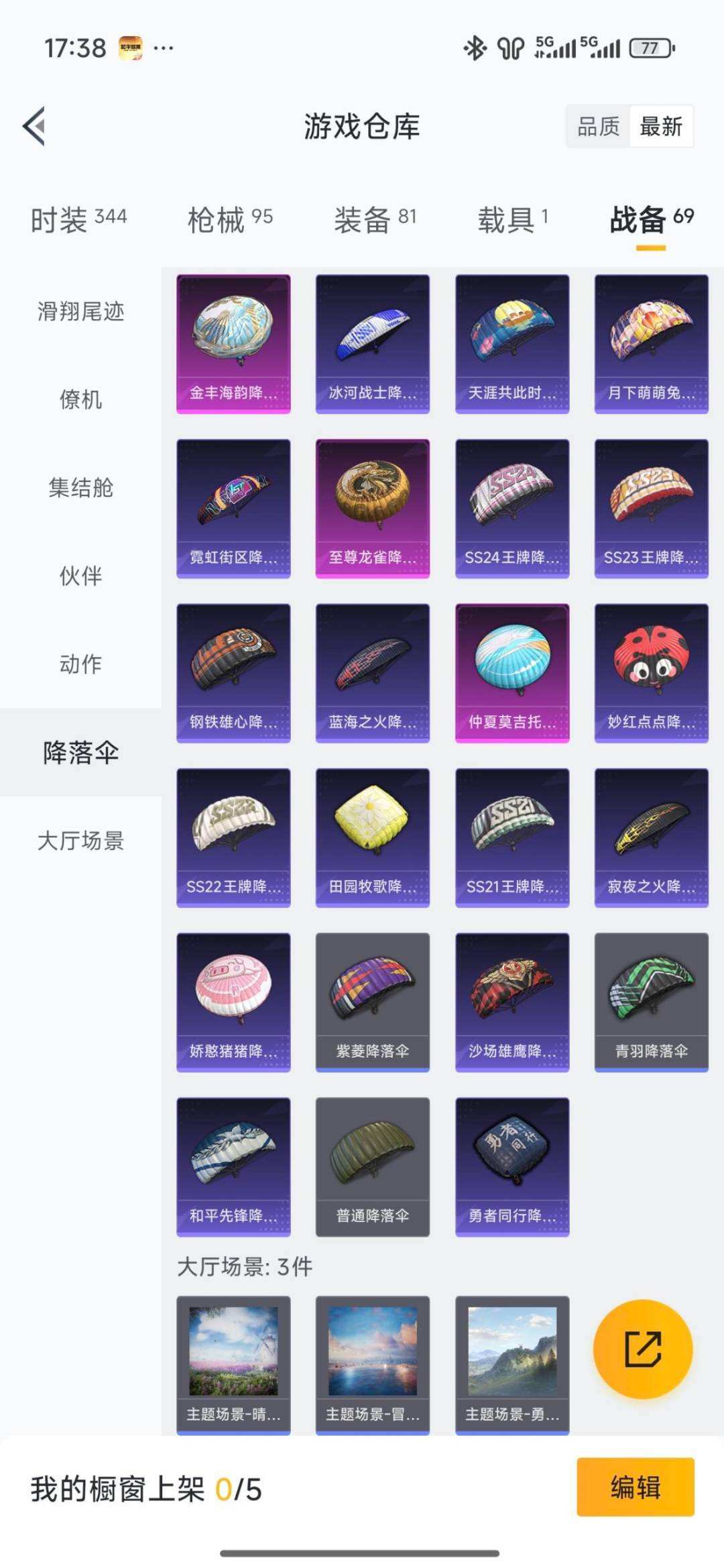Open the 装备 tab
Image resolution: width=724 pixels, height=1568 pixels.
click(x=375, y=219)
